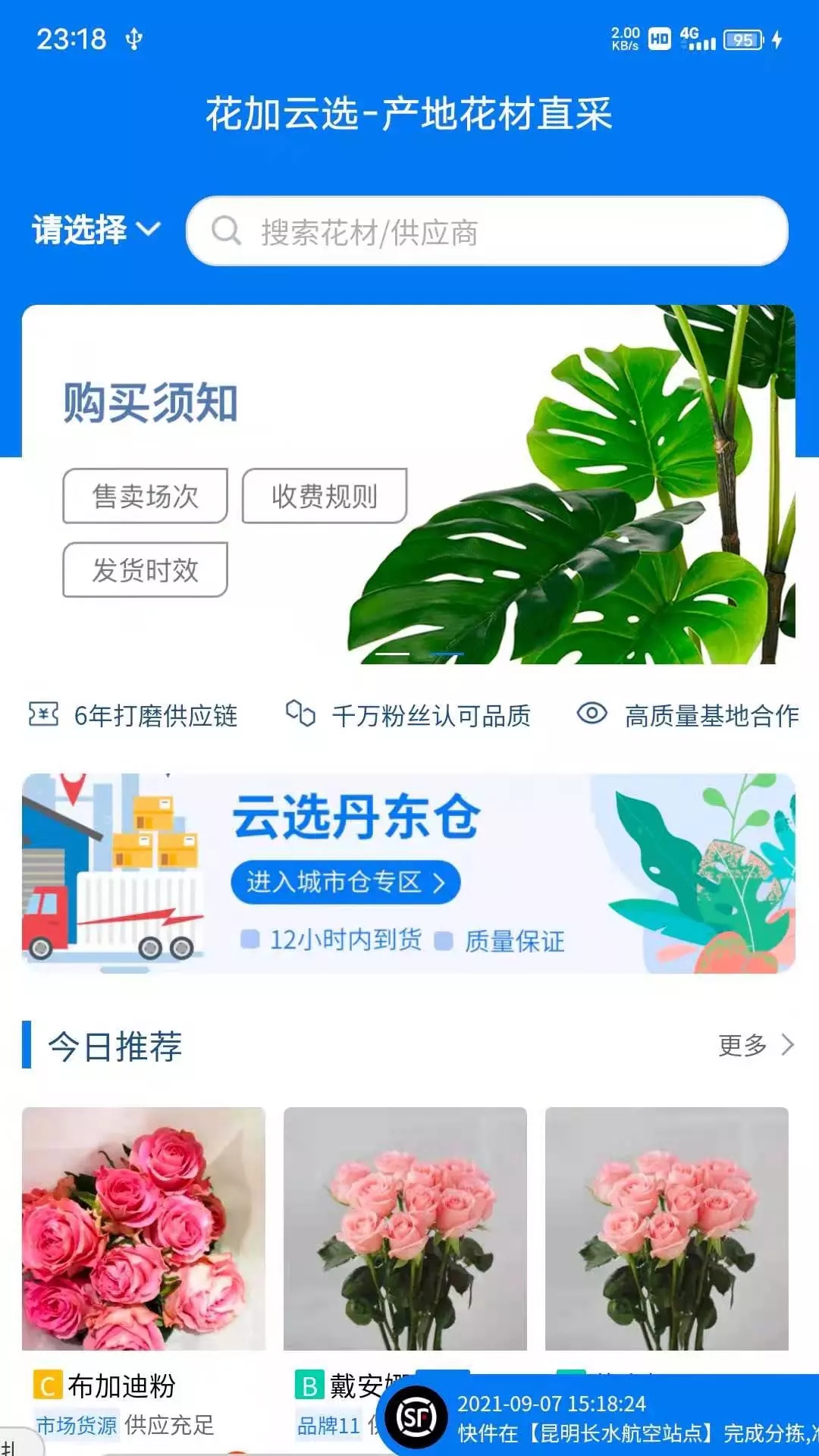Open 更多 chevron for today's recommendations

tap(787, 1044)
